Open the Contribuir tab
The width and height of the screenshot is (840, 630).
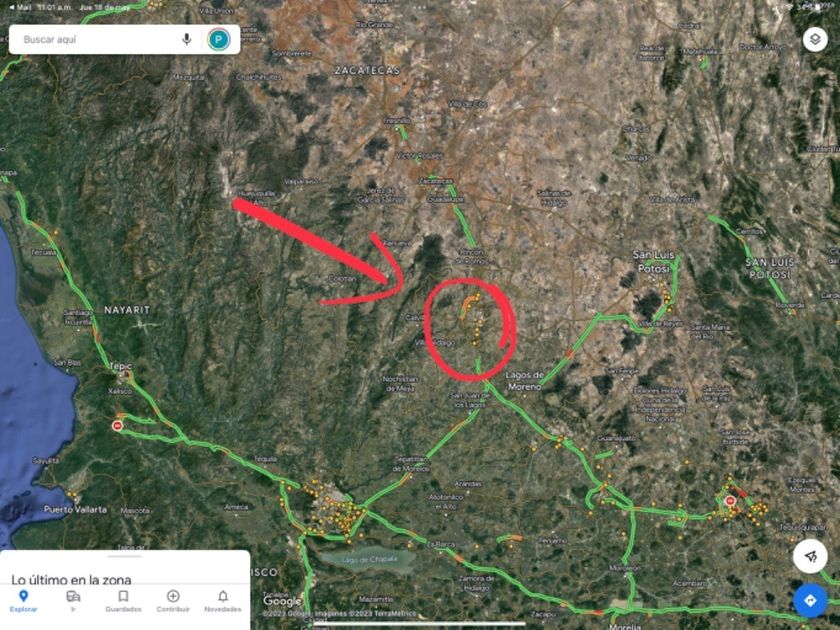pos(173,600)
